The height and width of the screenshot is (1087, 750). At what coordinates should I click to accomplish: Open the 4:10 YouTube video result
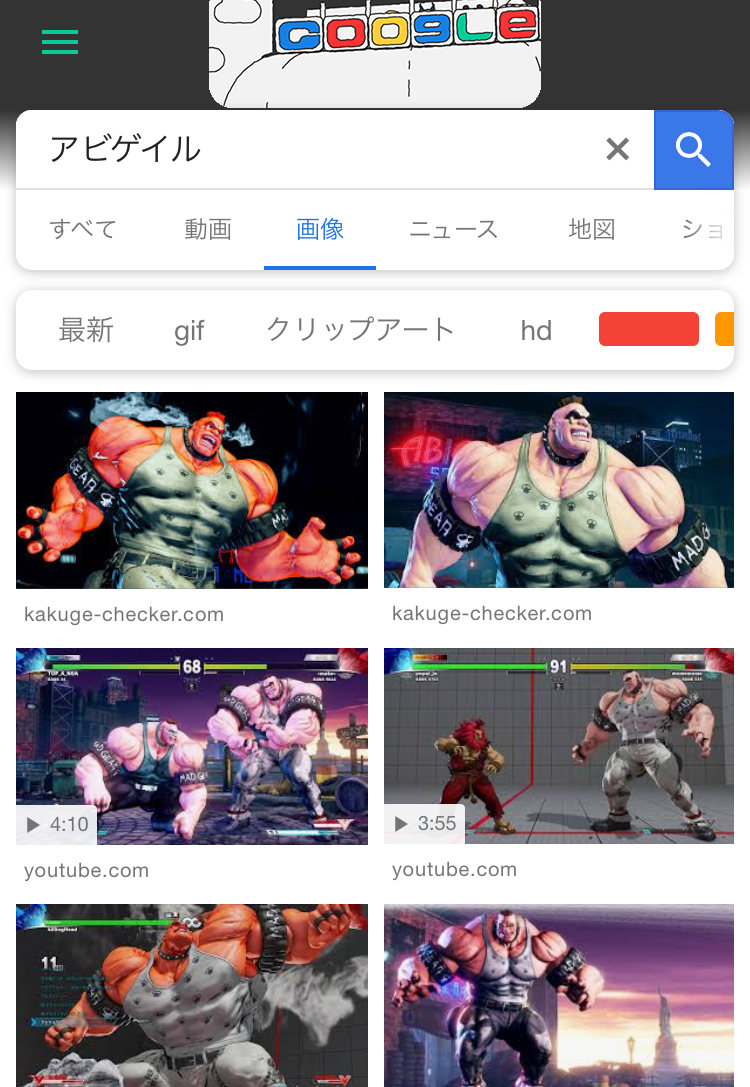192,746
